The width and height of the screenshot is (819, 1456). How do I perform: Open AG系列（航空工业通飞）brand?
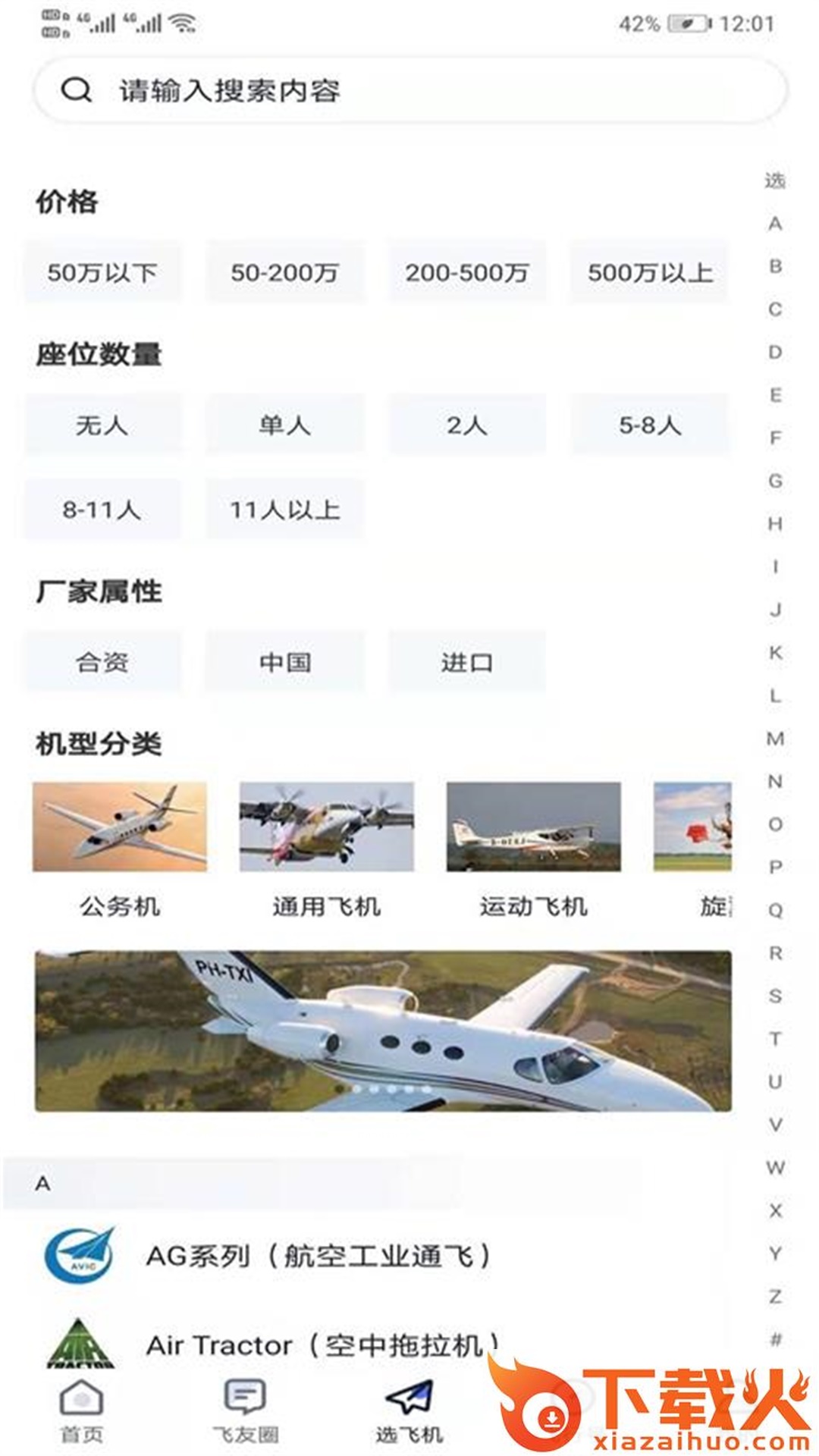[x=318, y=1257]
